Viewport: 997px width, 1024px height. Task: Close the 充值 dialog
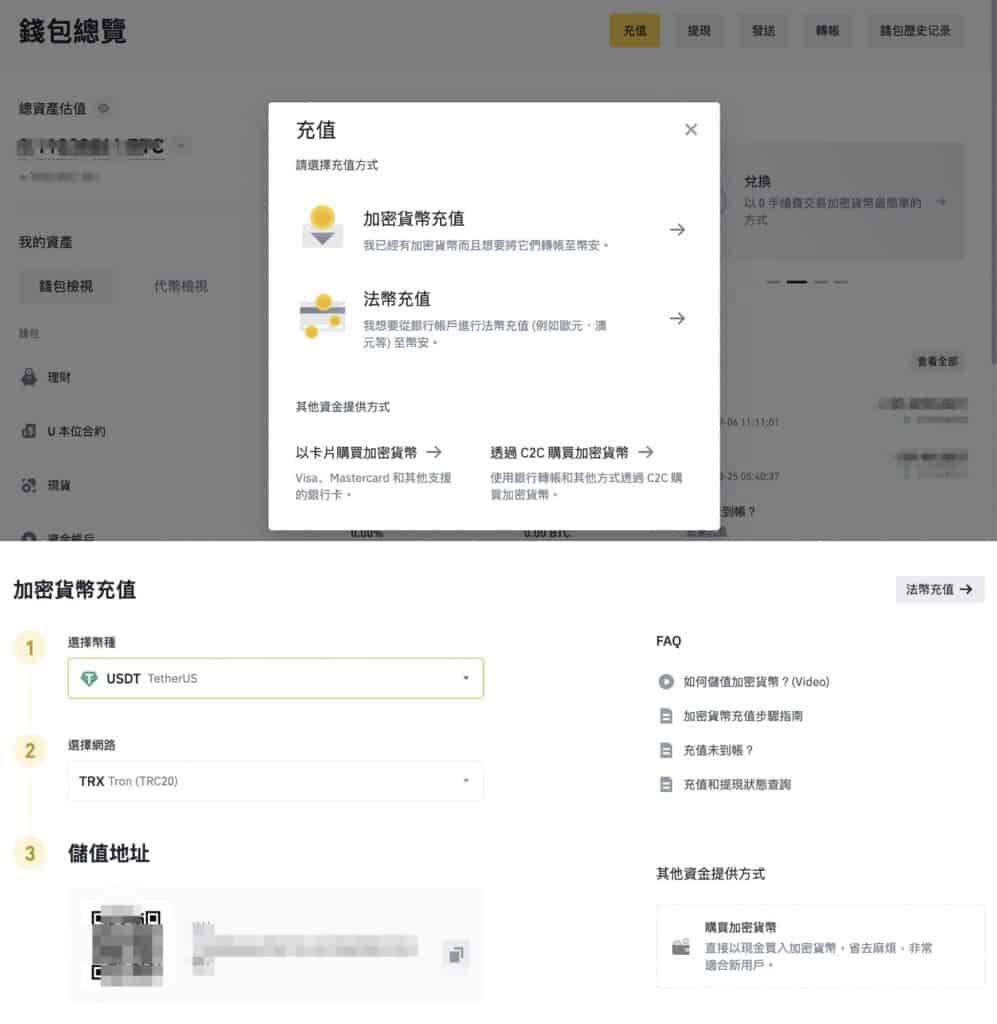[690, 129]
